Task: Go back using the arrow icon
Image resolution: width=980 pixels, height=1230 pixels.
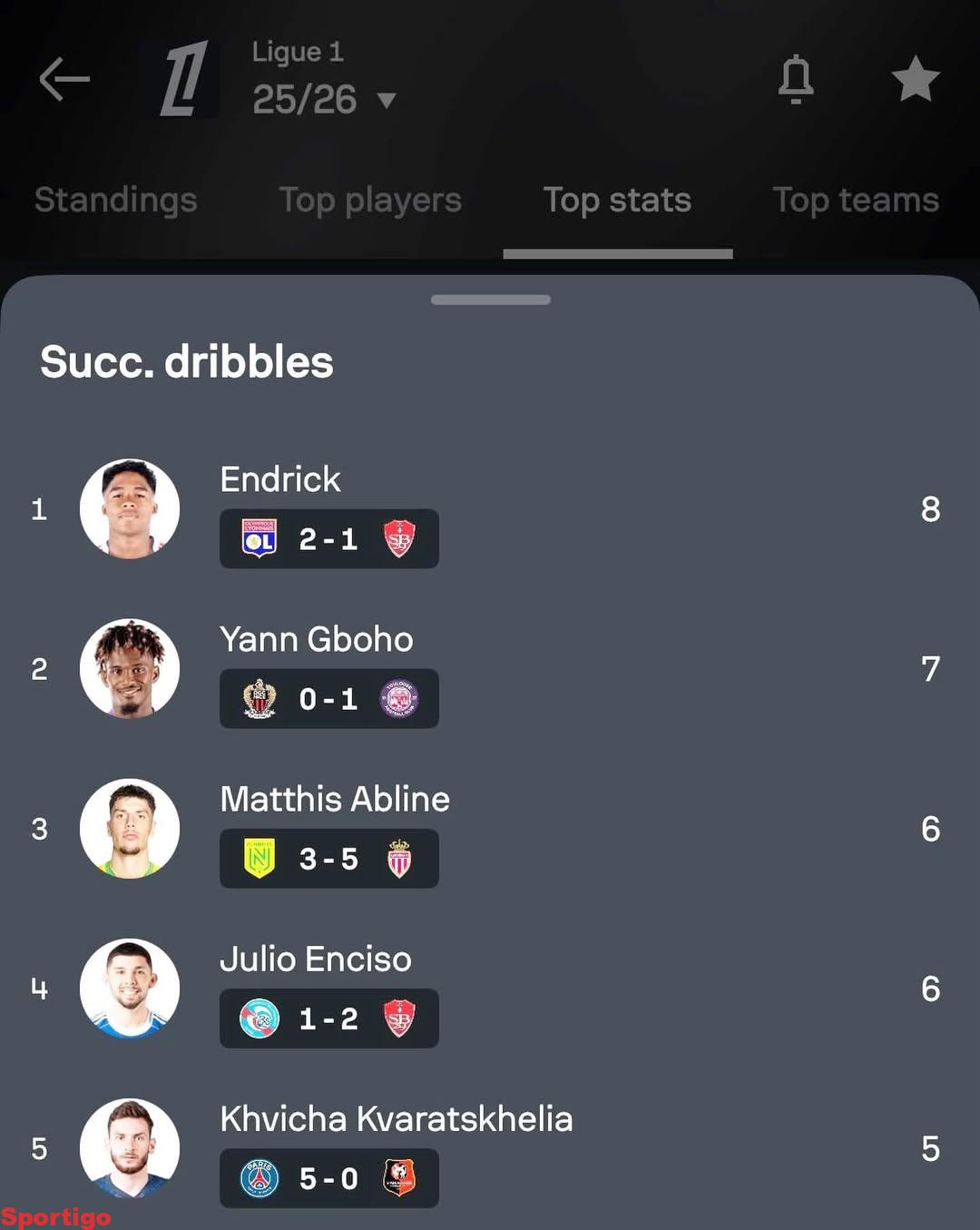Action: click(x=64, y=79)
